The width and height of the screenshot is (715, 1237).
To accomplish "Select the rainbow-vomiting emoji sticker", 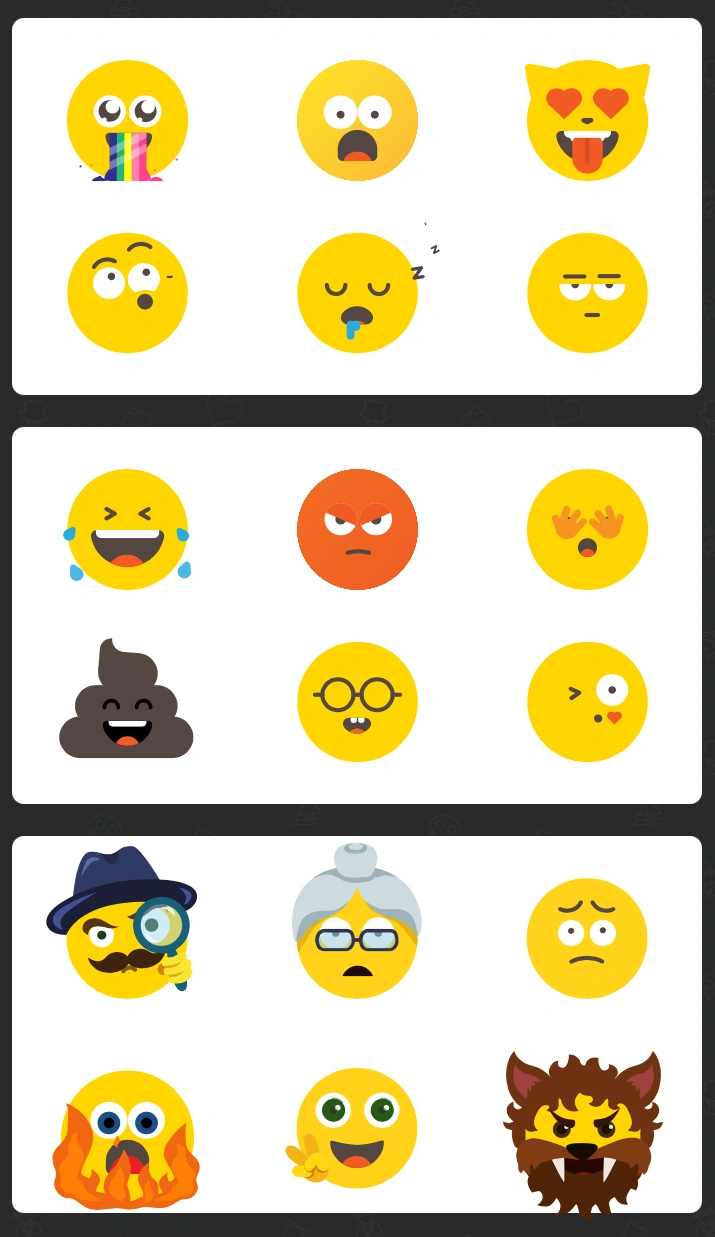I will [127, 121].
